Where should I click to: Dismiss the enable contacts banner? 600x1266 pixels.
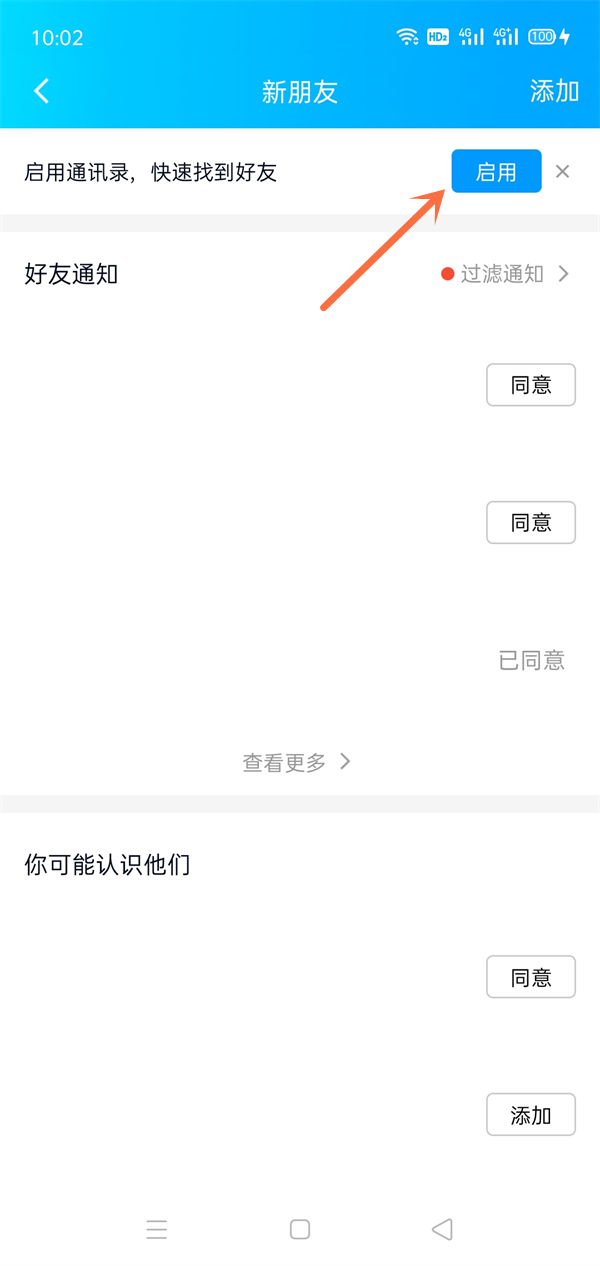click(563, 171)
